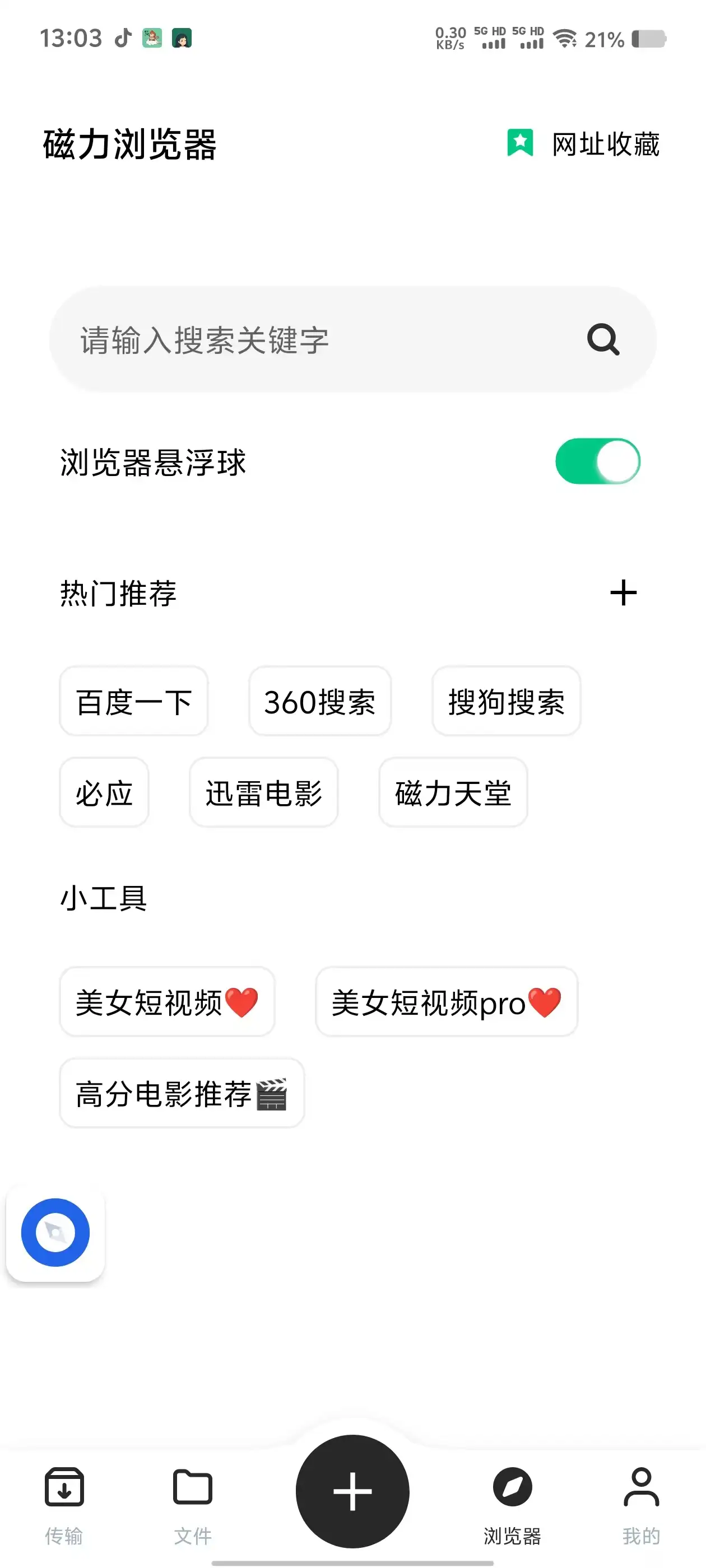Viewport: 706px width, 1568px height.
Task: Open 百度一下 search shortcut
Action: pyautogui.click(x=133, y=701)
